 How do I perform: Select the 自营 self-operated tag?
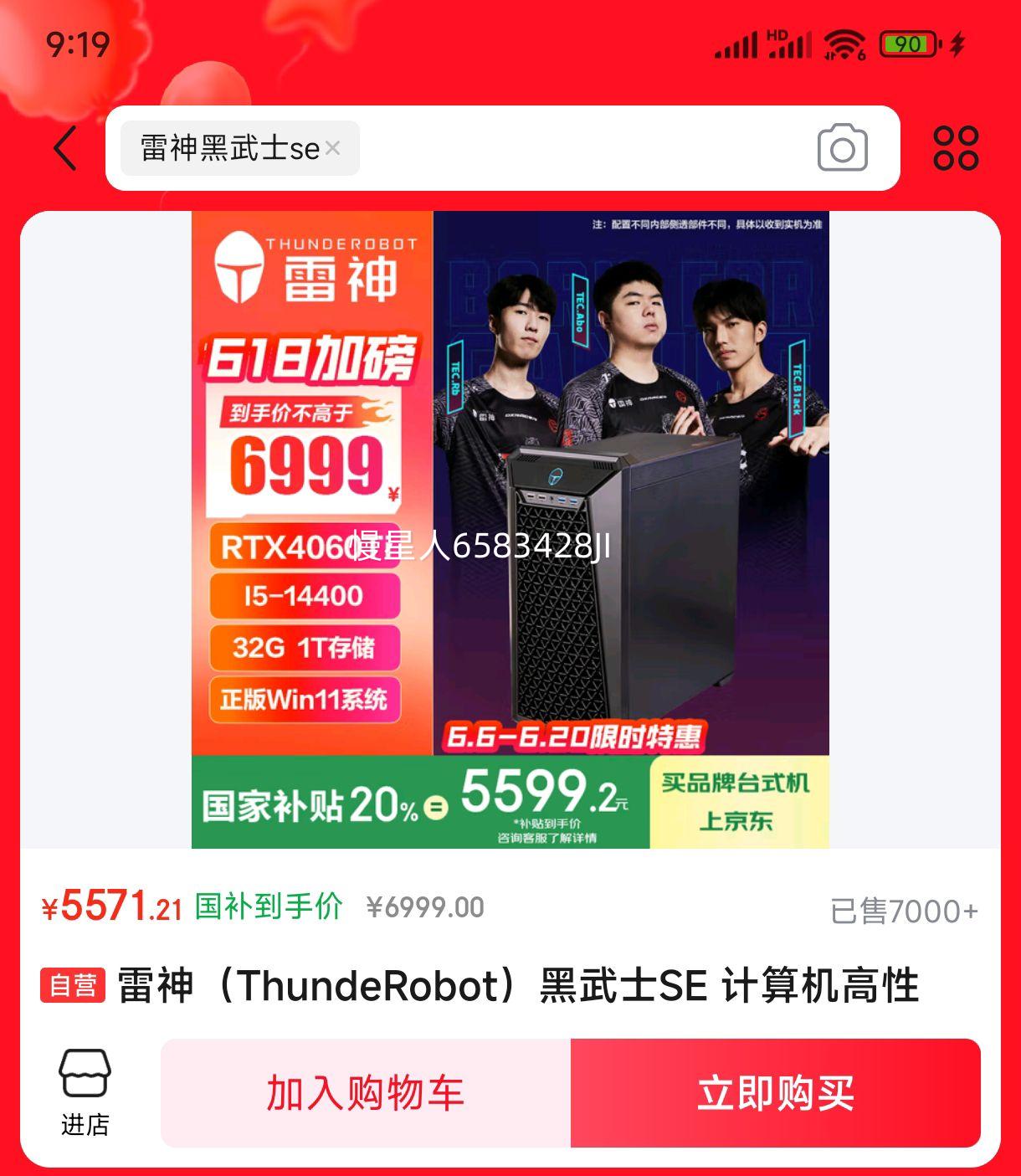point(72,988)
